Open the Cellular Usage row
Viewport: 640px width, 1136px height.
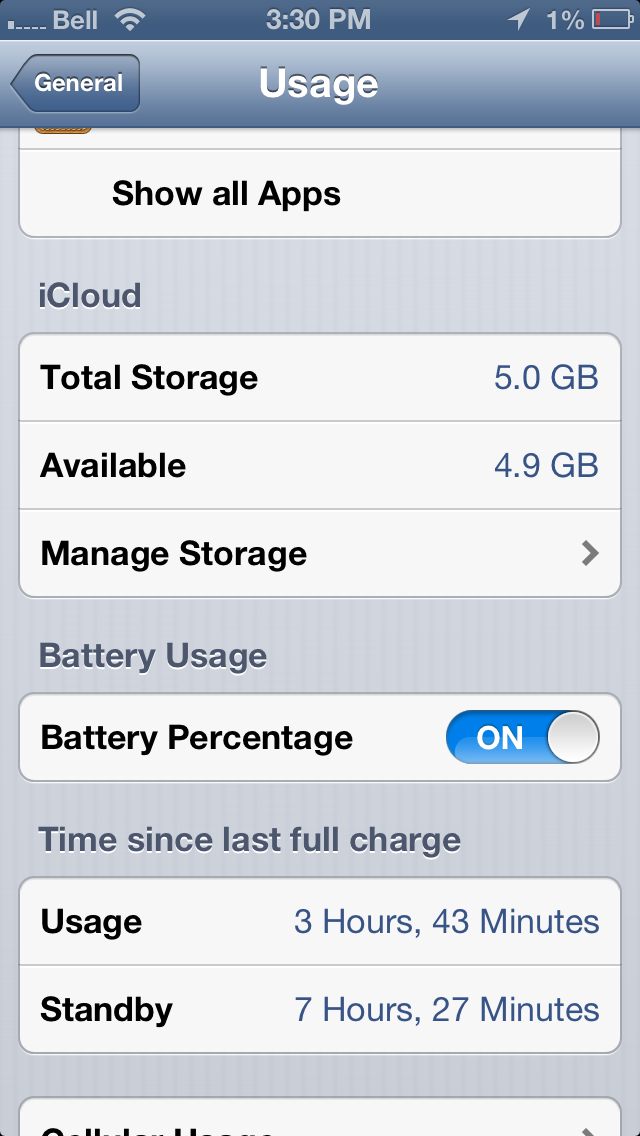pos(320,1122)
